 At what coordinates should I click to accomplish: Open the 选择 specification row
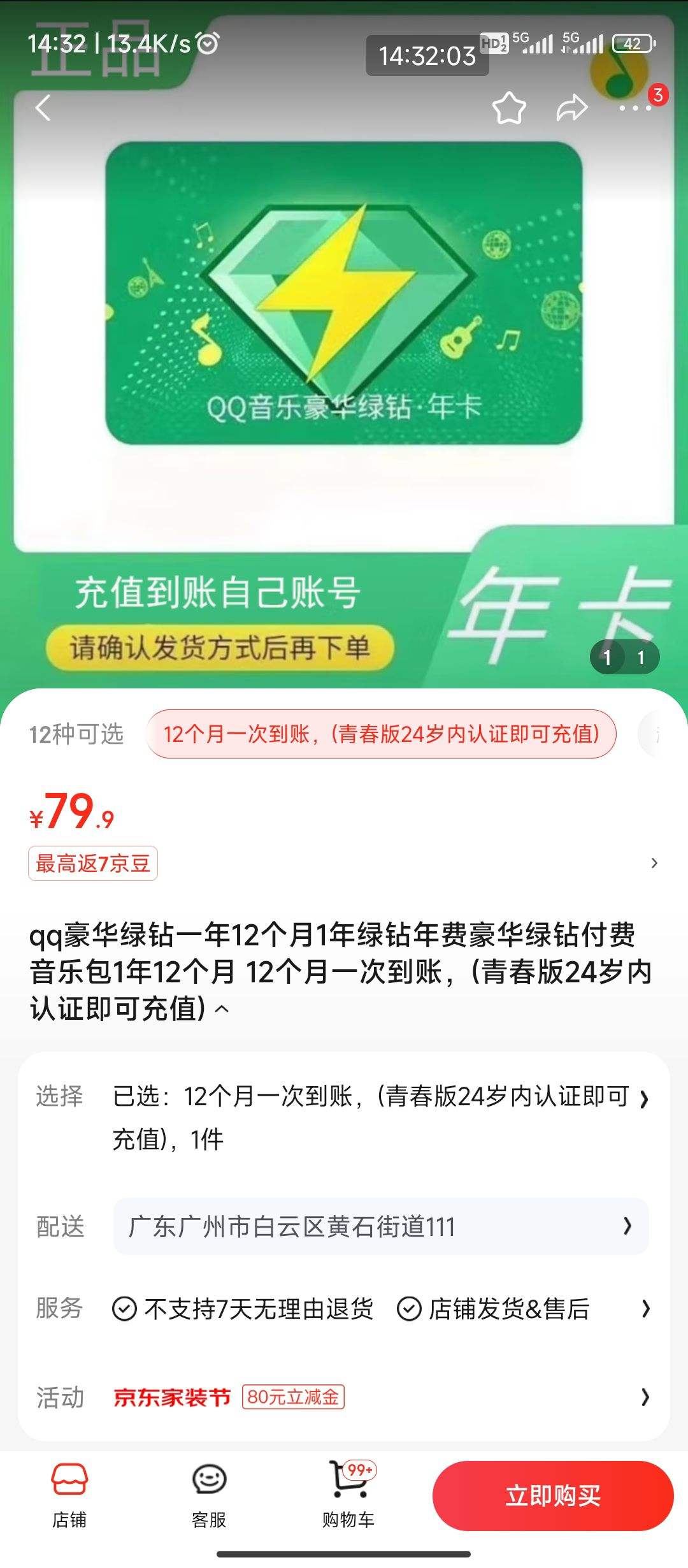(381, 1117)
